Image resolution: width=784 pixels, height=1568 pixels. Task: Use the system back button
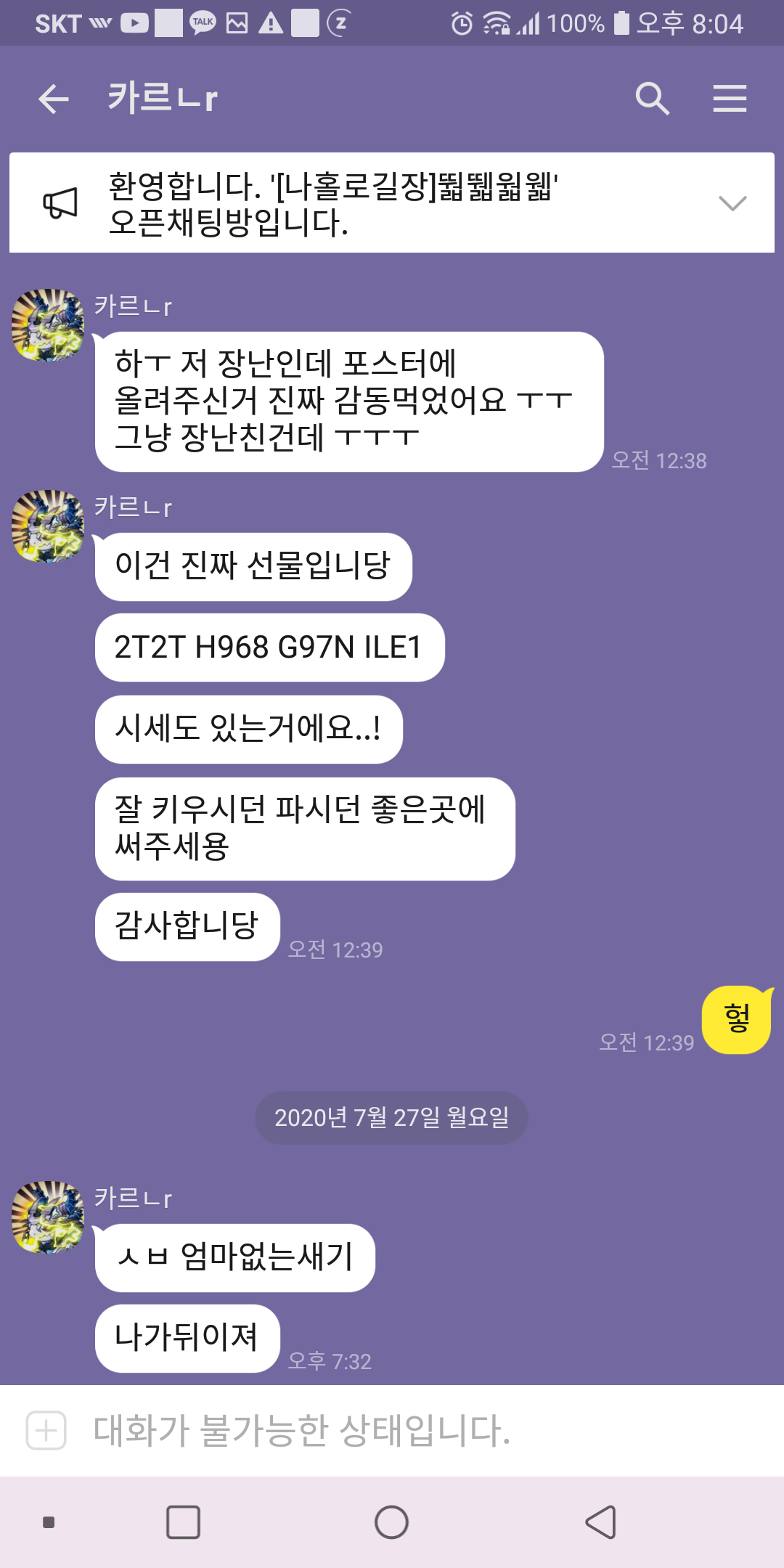click(601, 1522)
